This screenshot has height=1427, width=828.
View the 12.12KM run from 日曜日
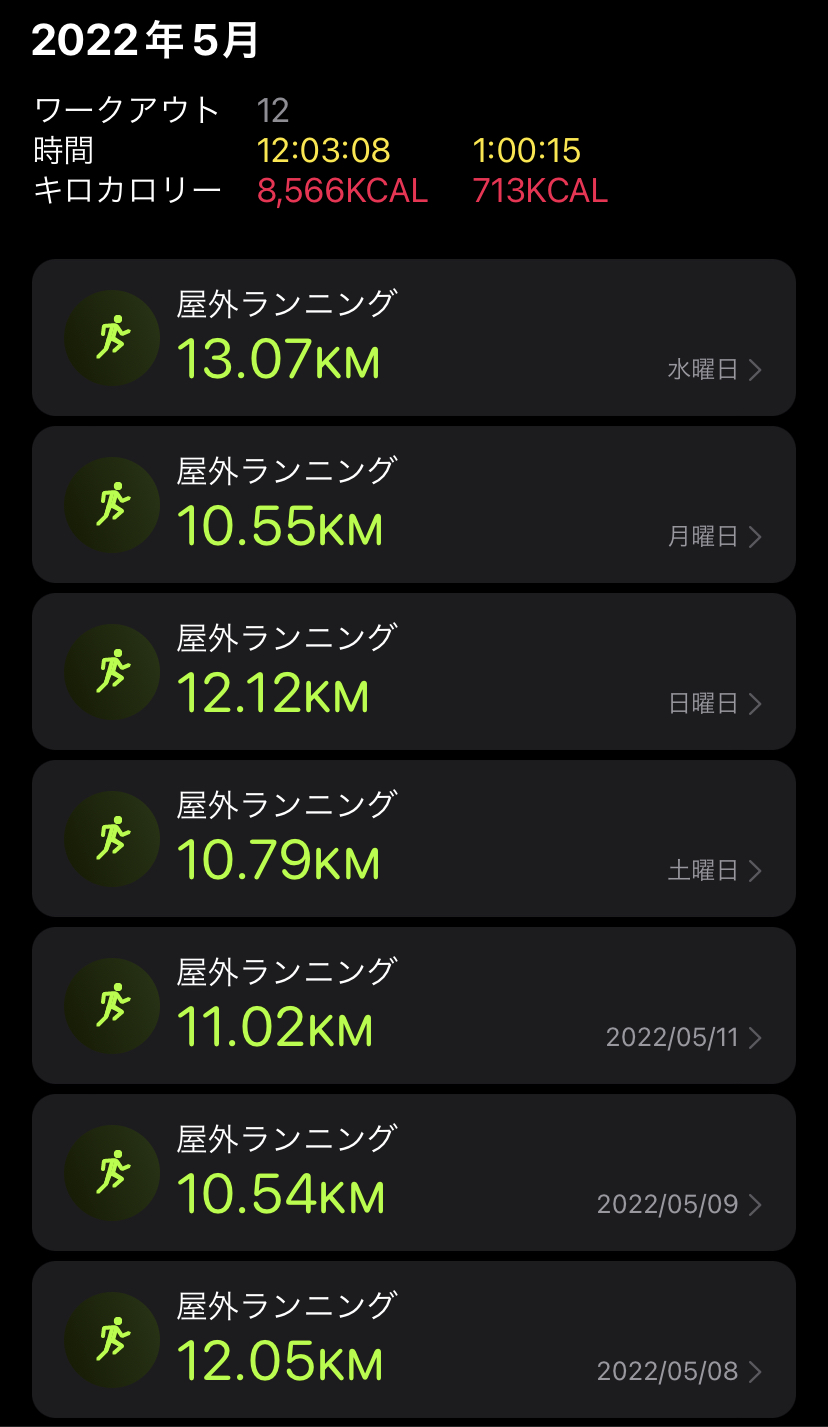point(414,671)
